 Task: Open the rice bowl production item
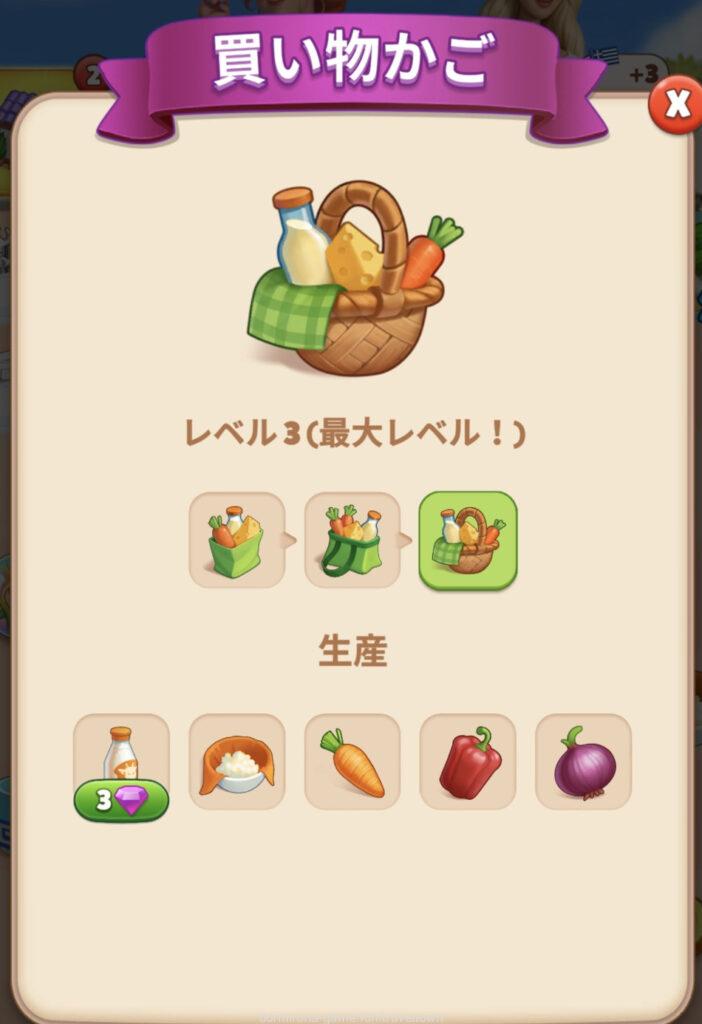tap(237, 762)
